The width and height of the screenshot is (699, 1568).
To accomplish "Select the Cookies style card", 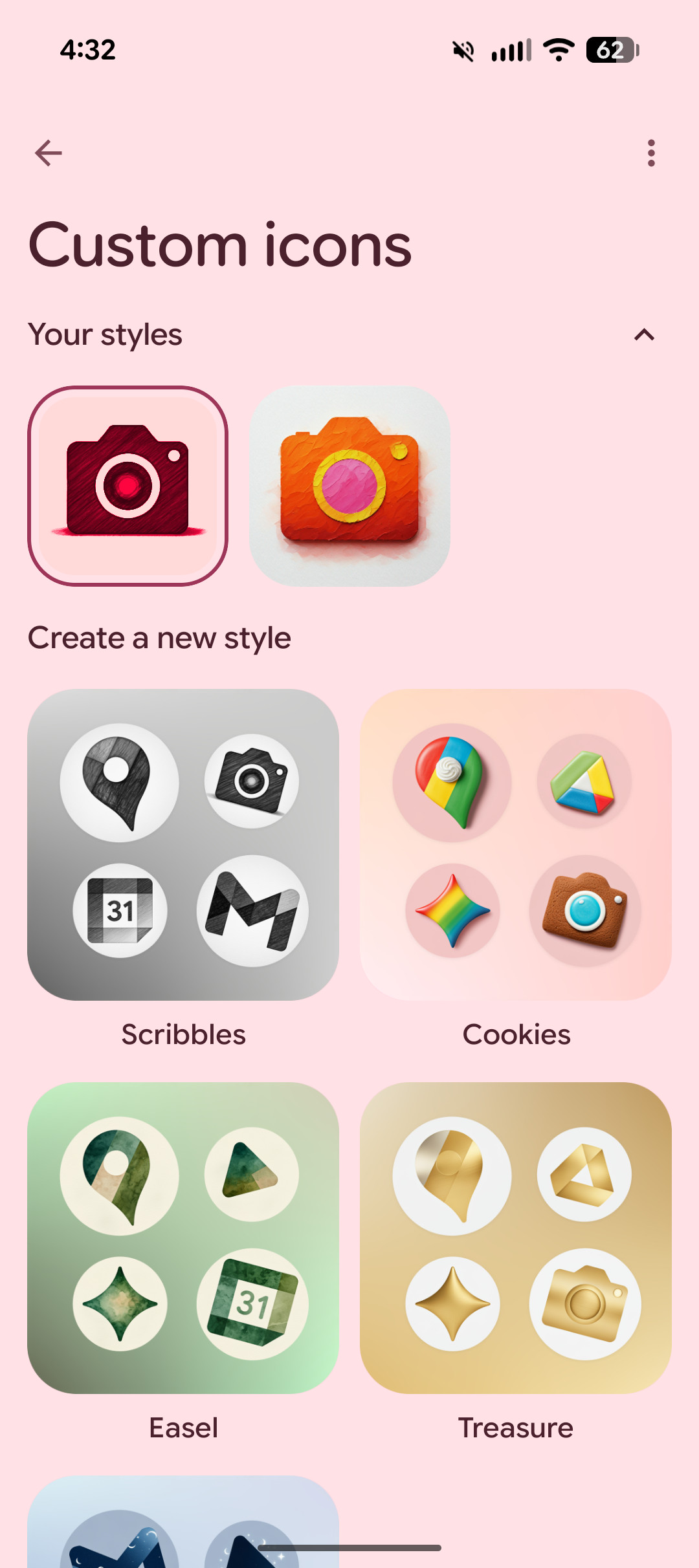I will point(516,845).
